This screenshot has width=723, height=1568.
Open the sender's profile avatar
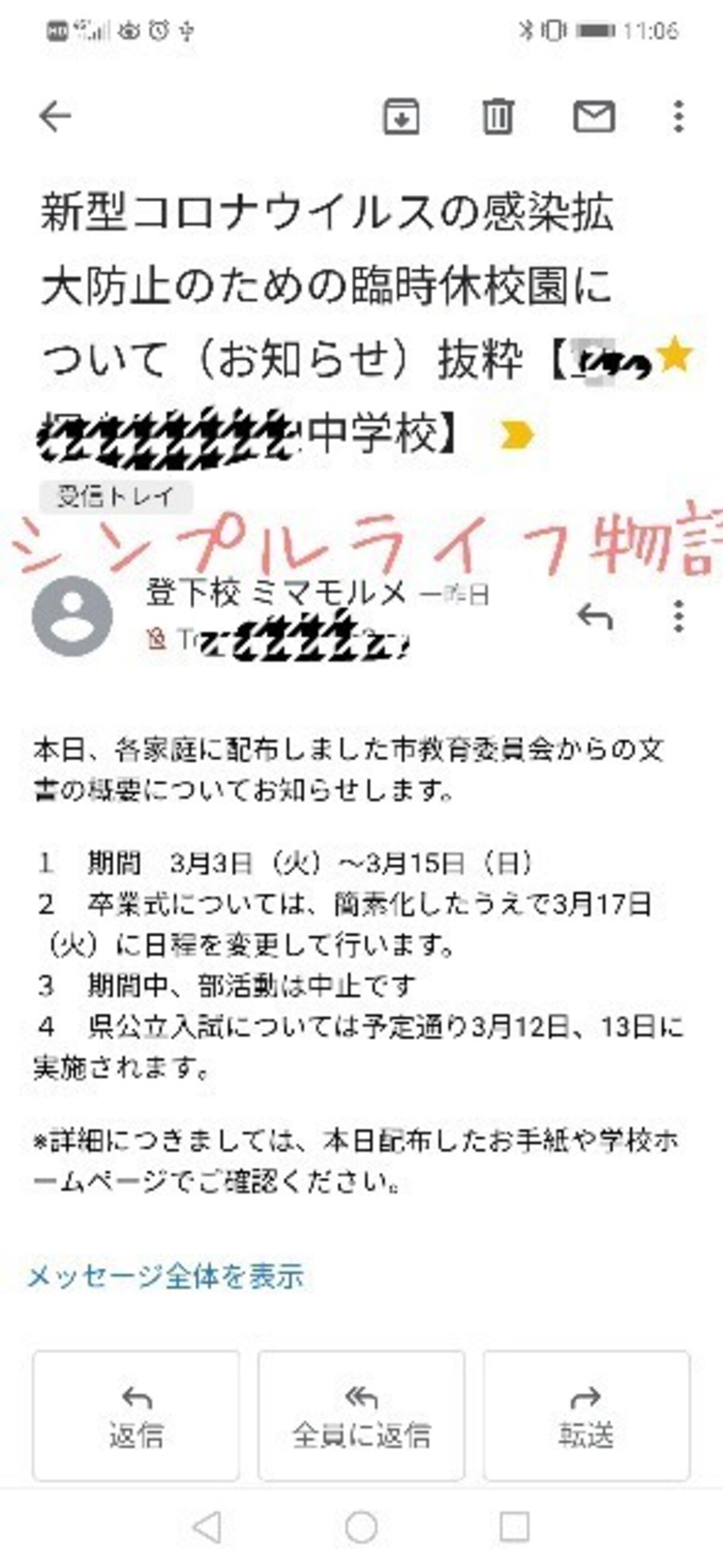pos(72,616)
